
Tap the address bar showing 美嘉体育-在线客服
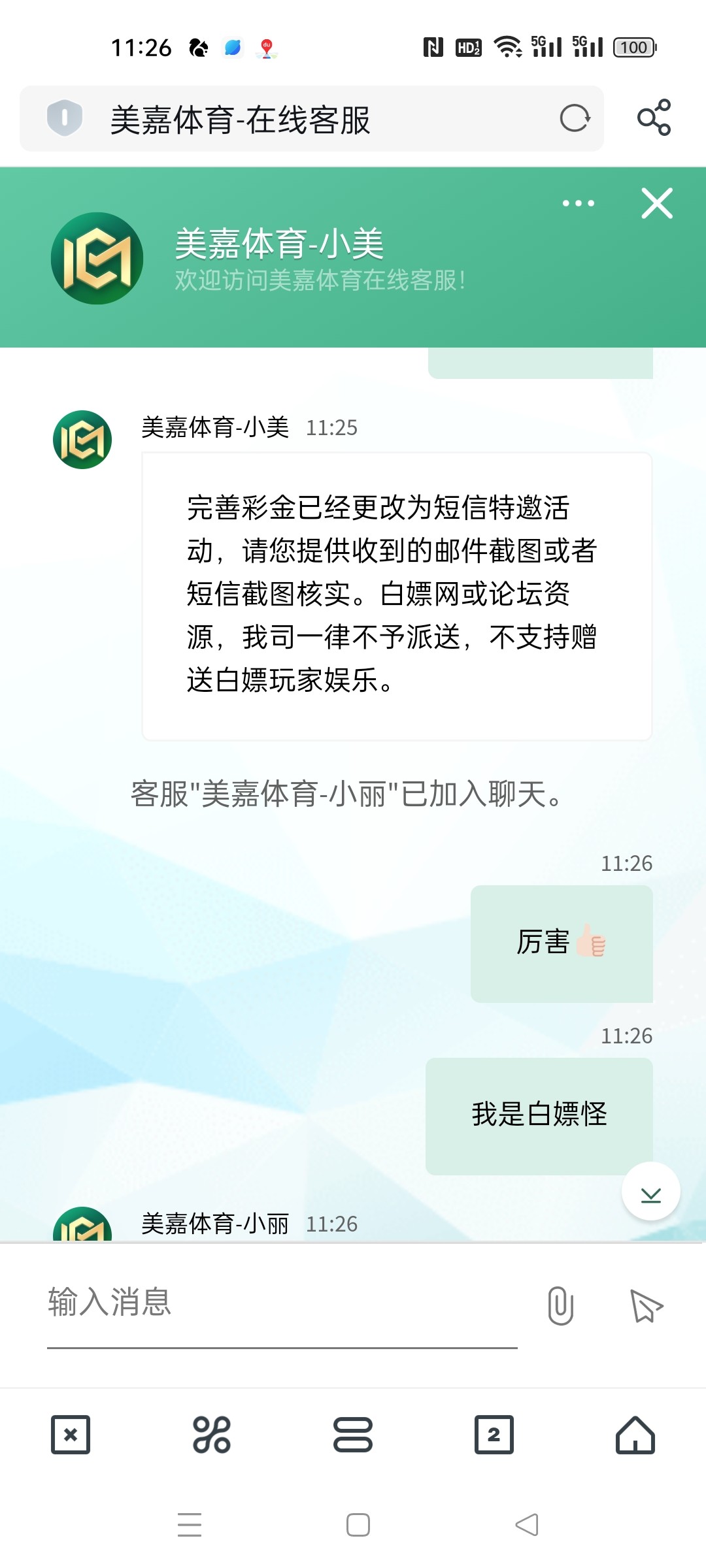pyautogui.click(x=314, y=120)
